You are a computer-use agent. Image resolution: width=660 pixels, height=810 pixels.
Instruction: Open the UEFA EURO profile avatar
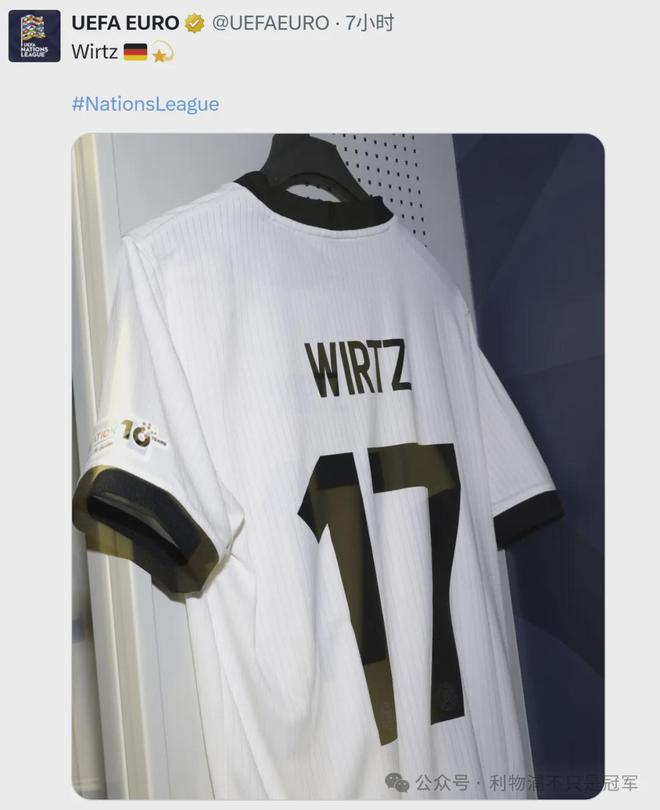click(x=34, y=36)
